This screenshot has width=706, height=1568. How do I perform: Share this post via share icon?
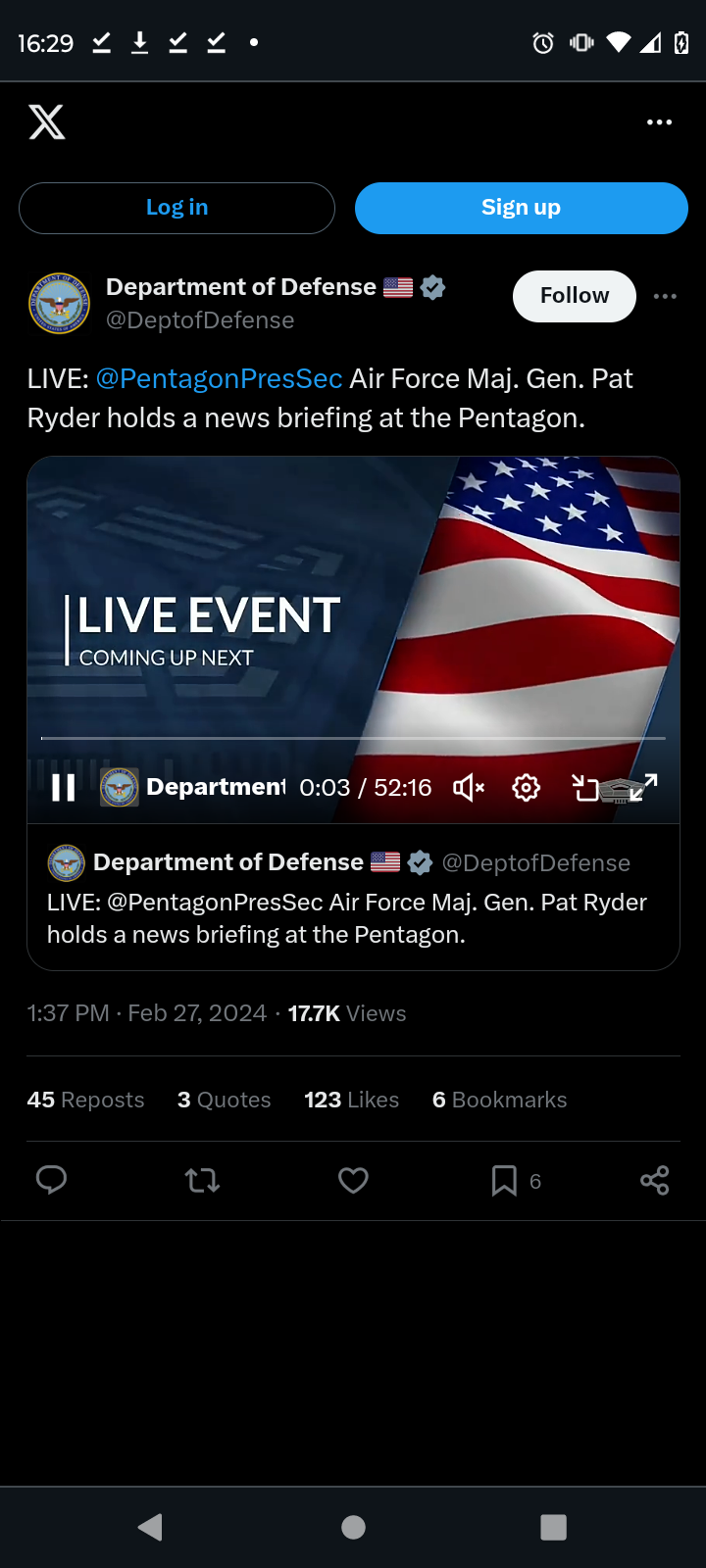pos(654,1180)
